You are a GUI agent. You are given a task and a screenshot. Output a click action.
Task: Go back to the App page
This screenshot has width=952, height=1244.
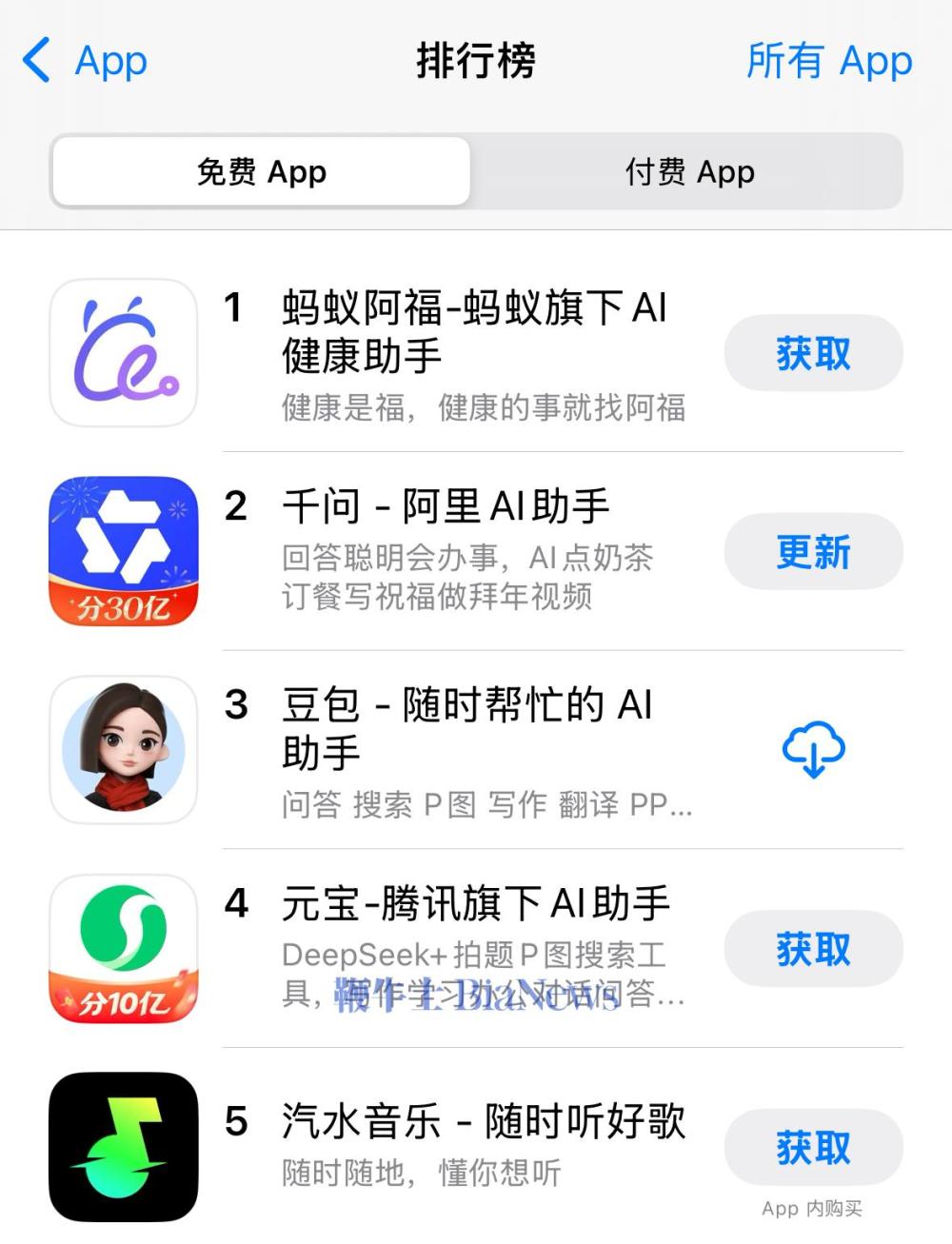84,61
